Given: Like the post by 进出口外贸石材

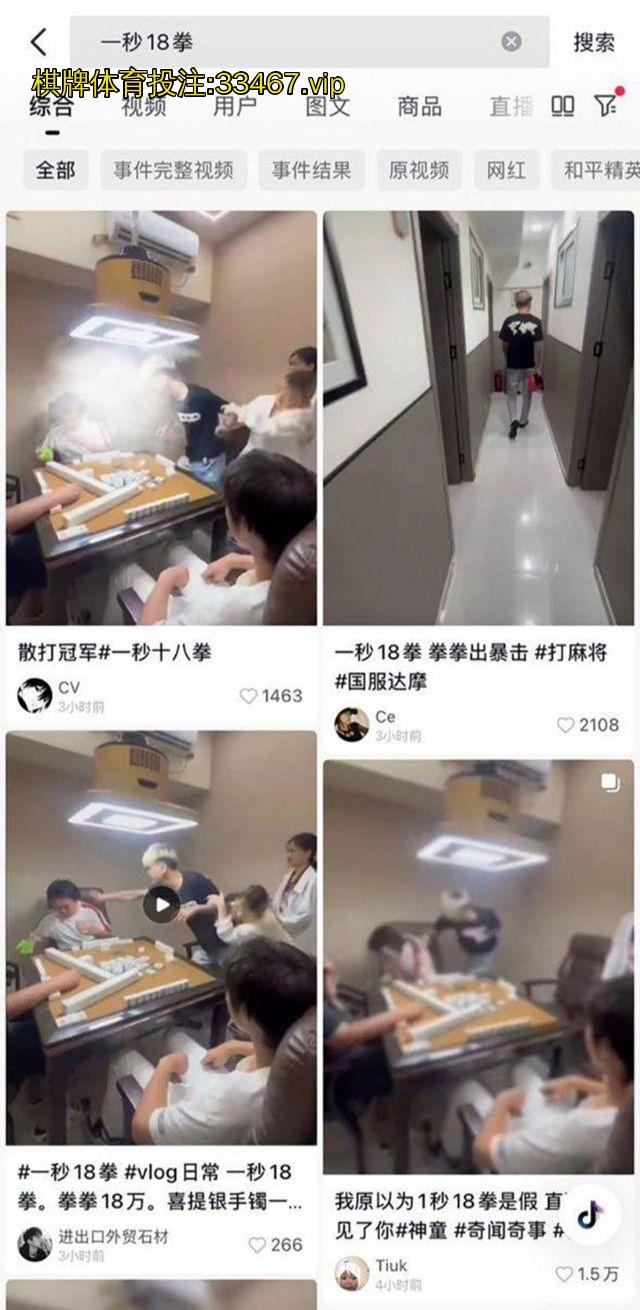Looking at the screenshot, I should click(257, 1245).
